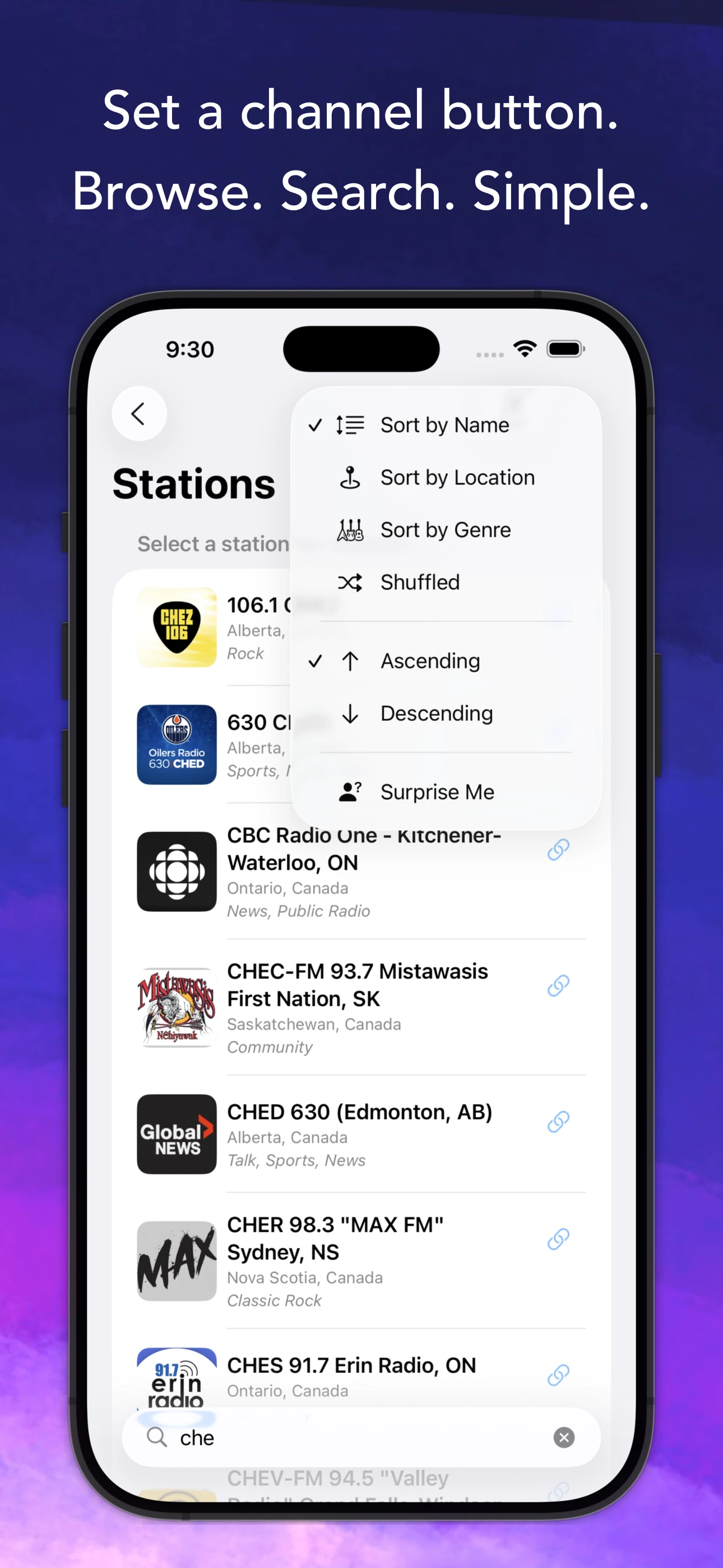
Task: Tap the Surprise Me person icon
Action: point(348,791)
